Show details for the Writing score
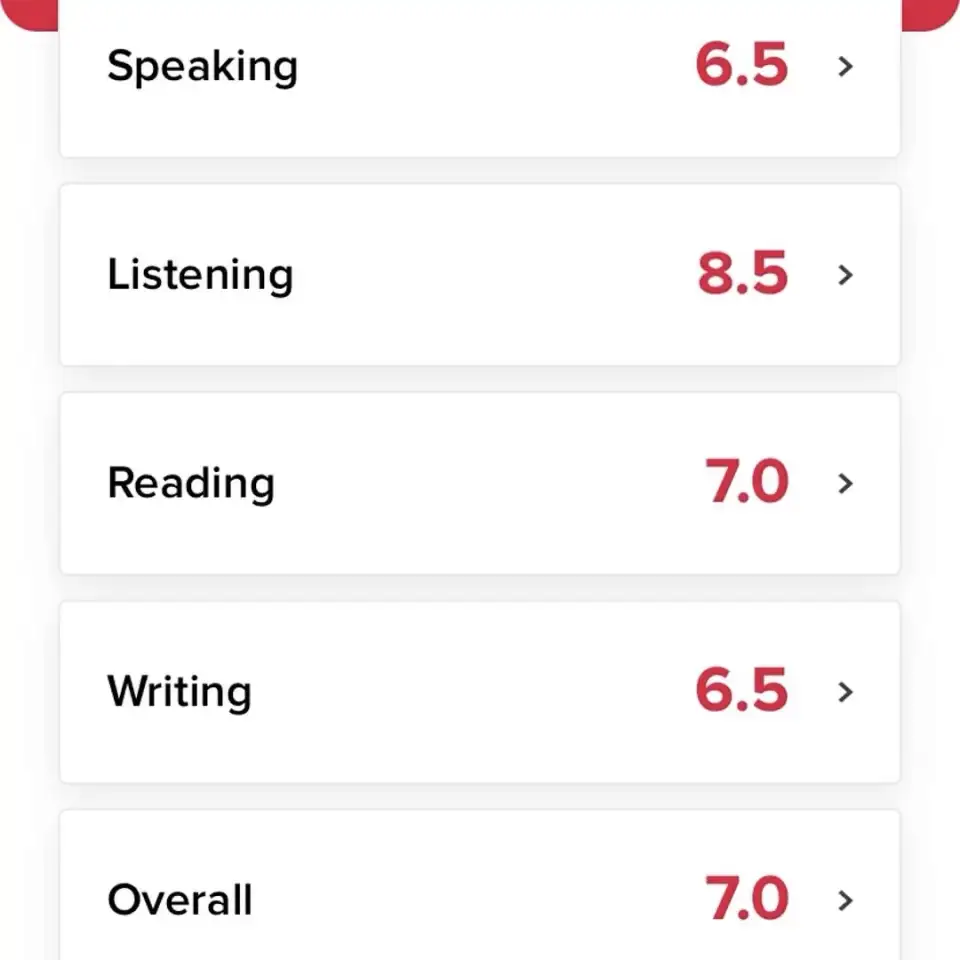Screen dimensions: 960x960 pyautogui.click(x=480, y=691)
